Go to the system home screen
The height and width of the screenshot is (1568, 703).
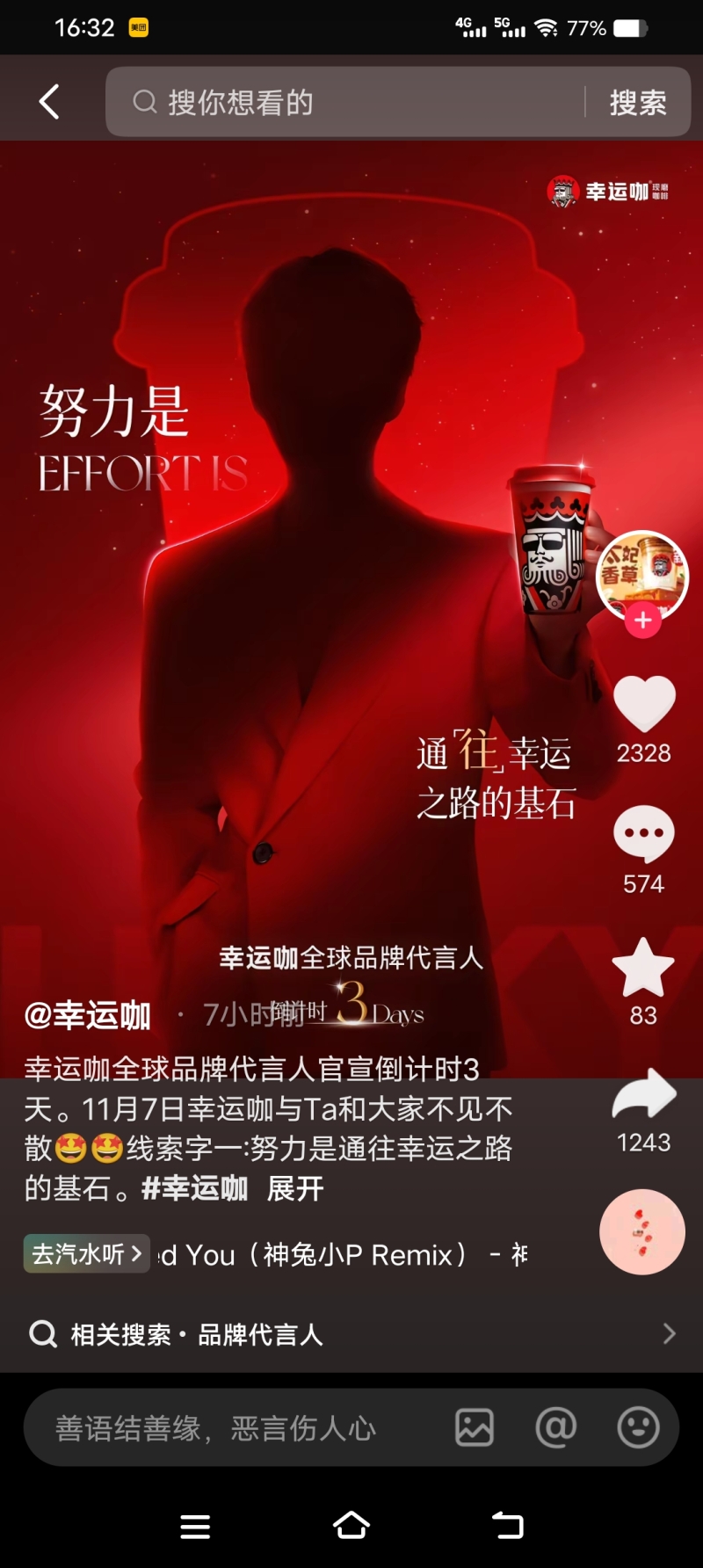[351, 1526]
